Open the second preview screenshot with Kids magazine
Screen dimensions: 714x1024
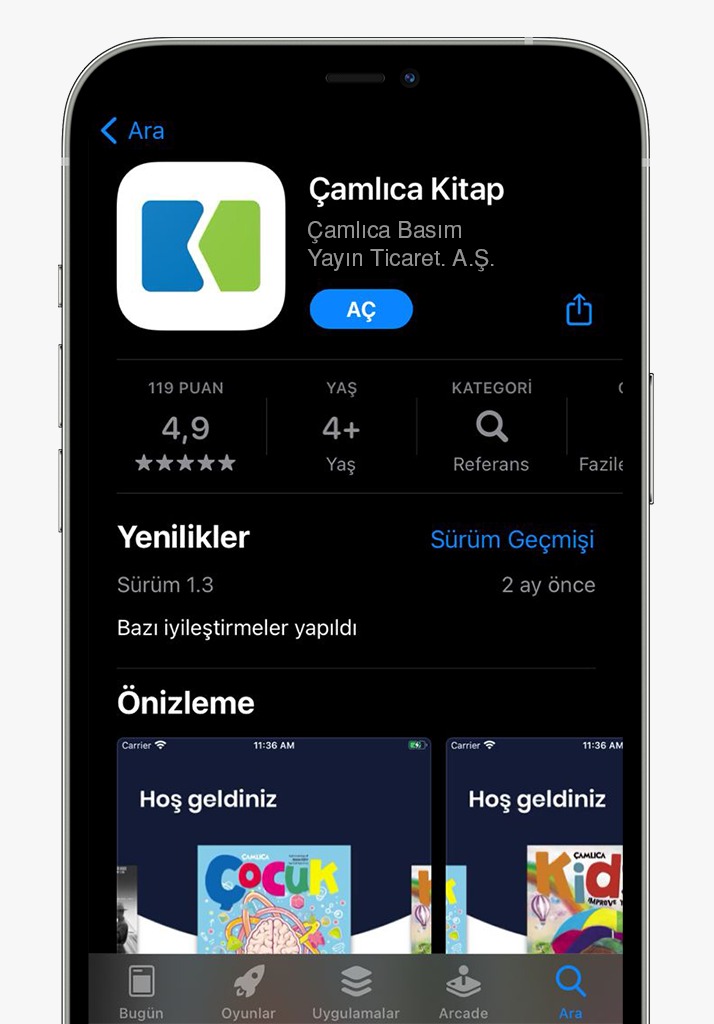pos(535,845)
